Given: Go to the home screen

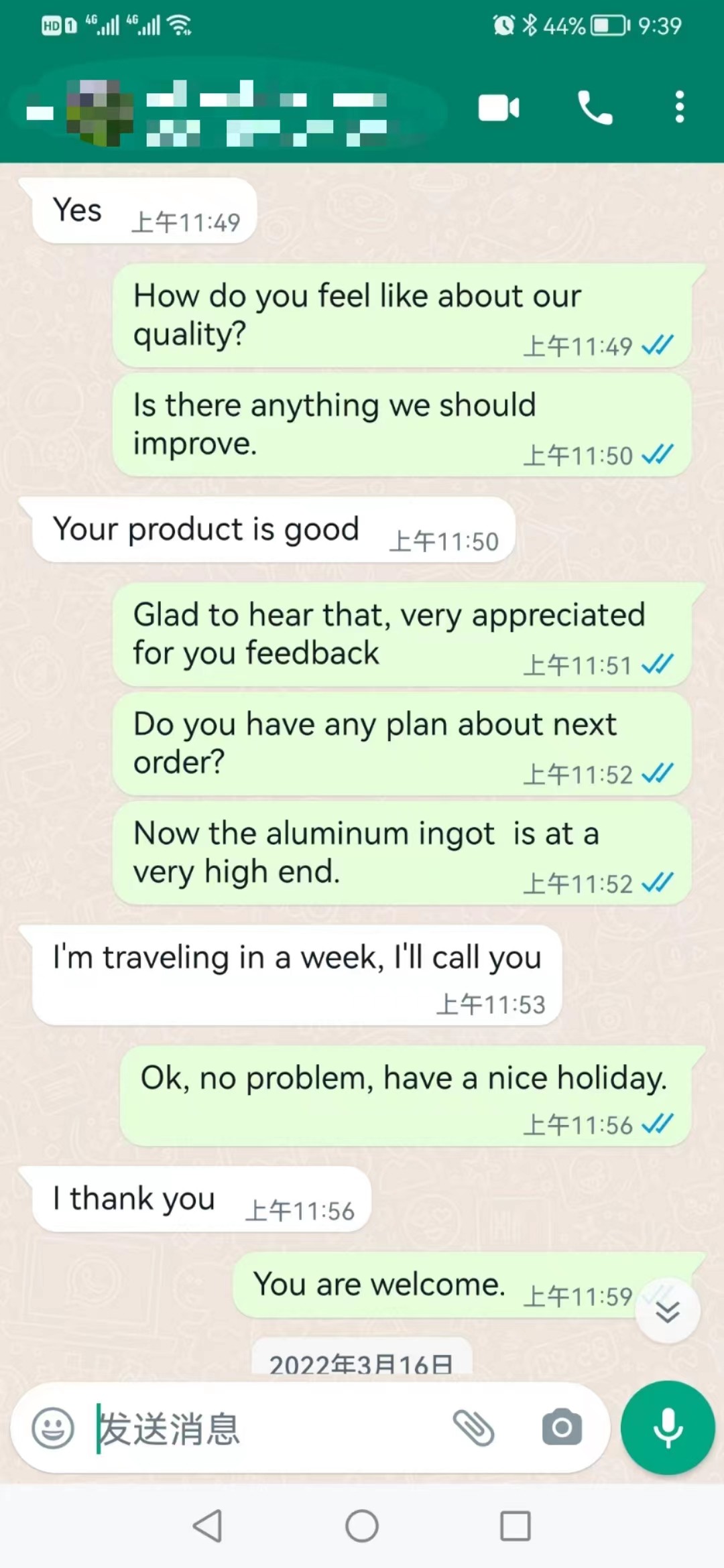Looking at the screenshot, I should pos(362,1526).
